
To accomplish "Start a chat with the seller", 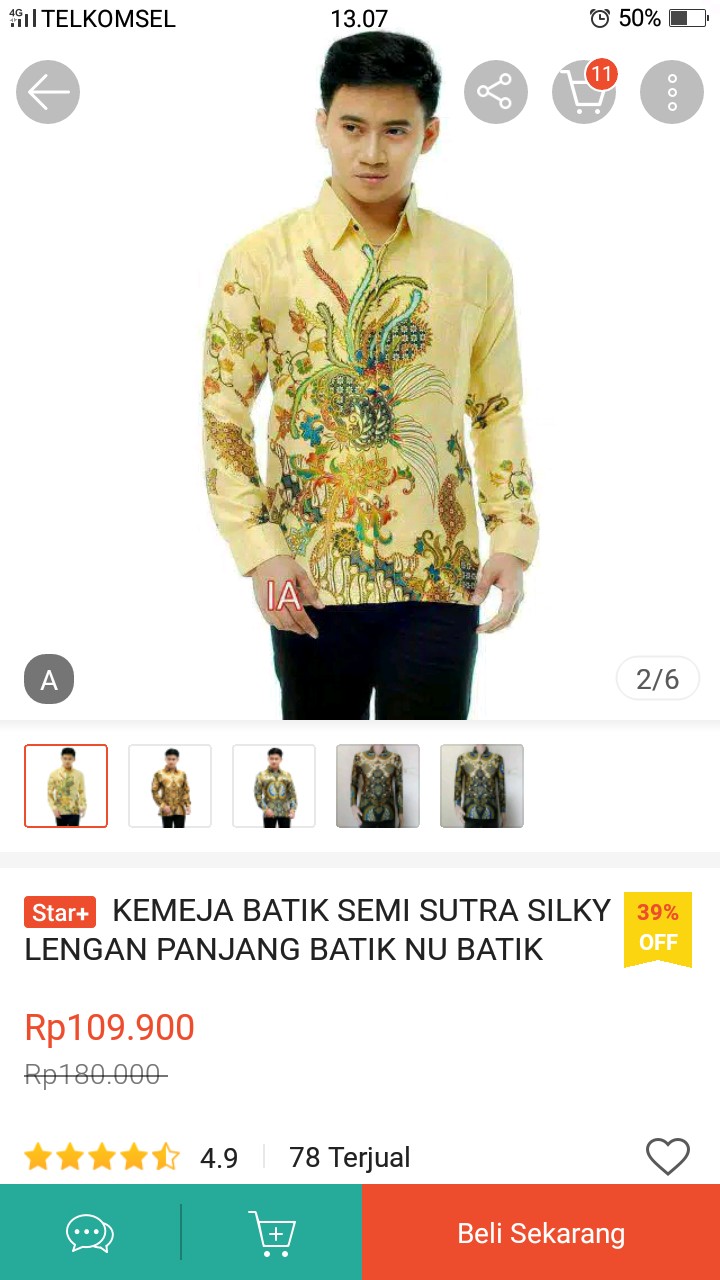I will pos(88,1233).
